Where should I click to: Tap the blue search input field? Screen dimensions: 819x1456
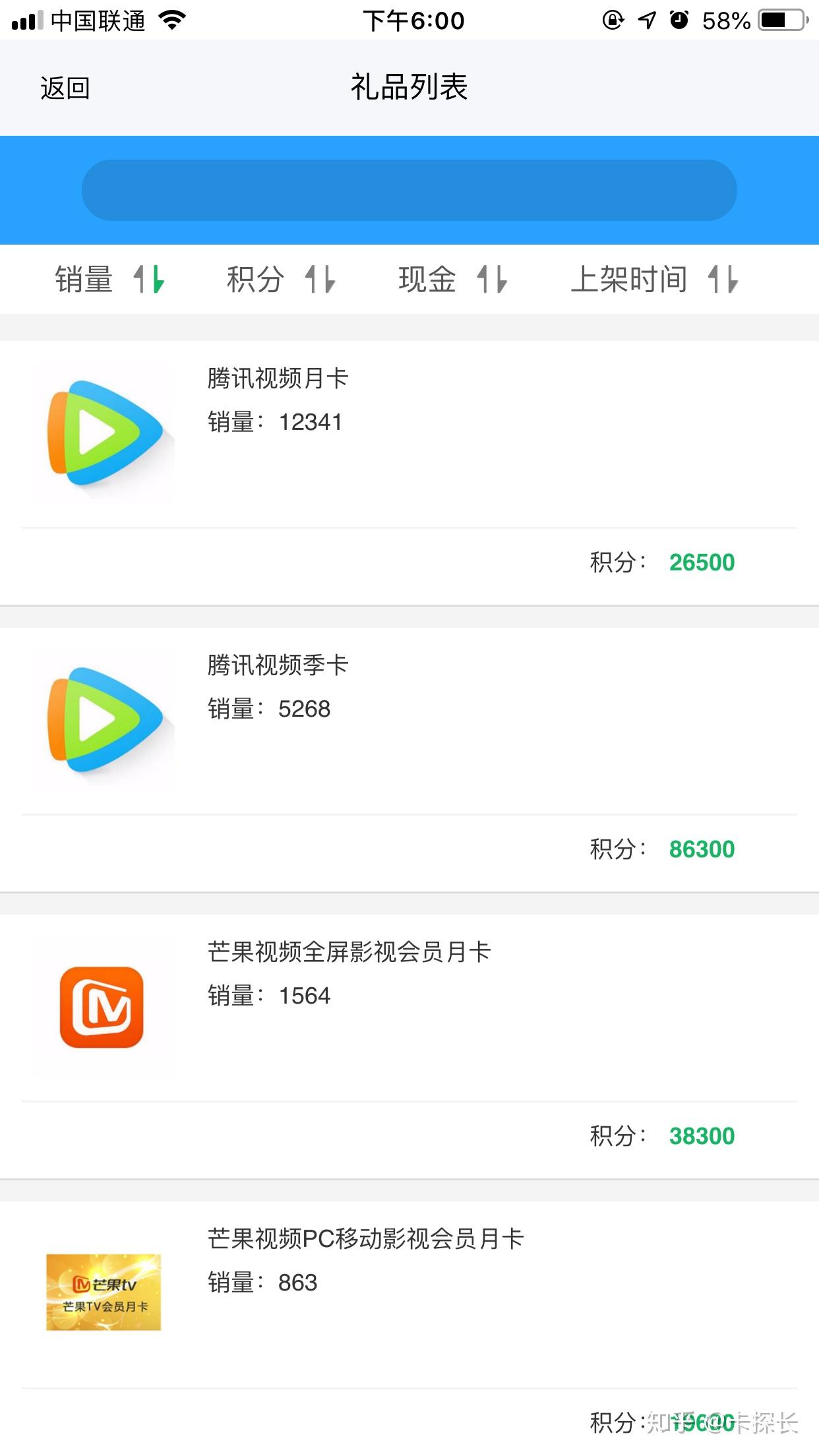coord(409,189)
